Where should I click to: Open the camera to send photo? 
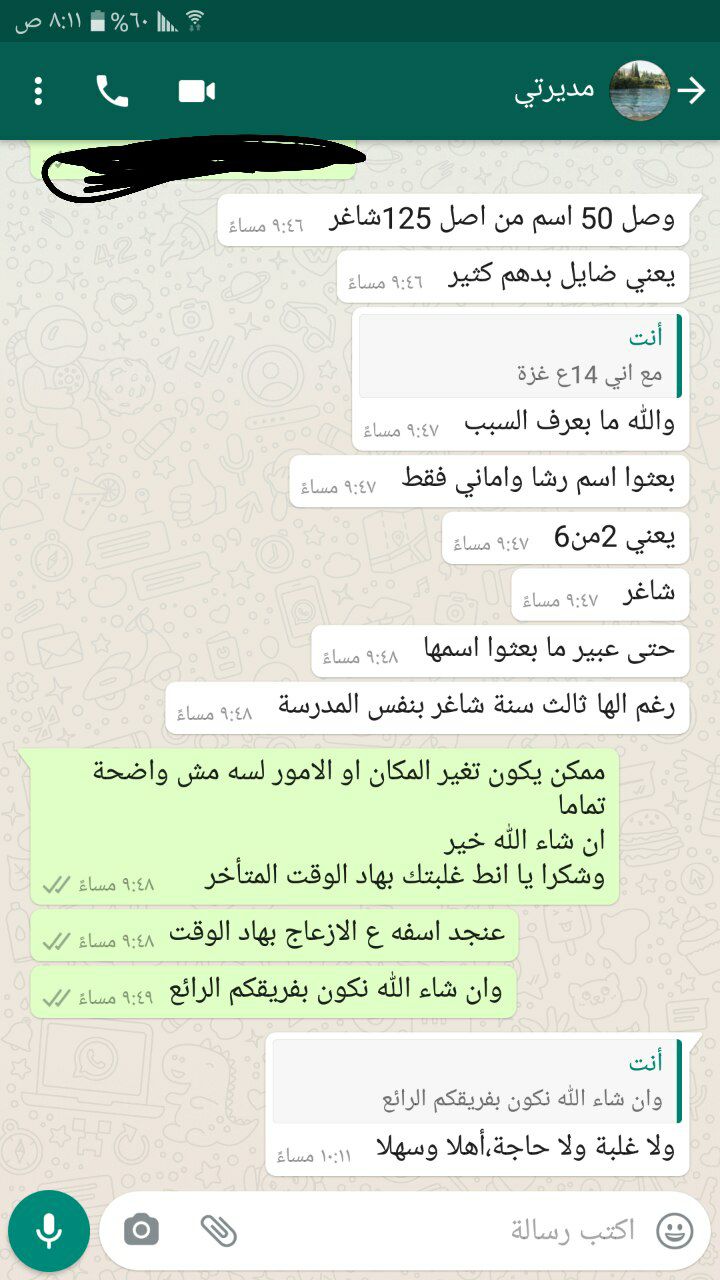141,1230
